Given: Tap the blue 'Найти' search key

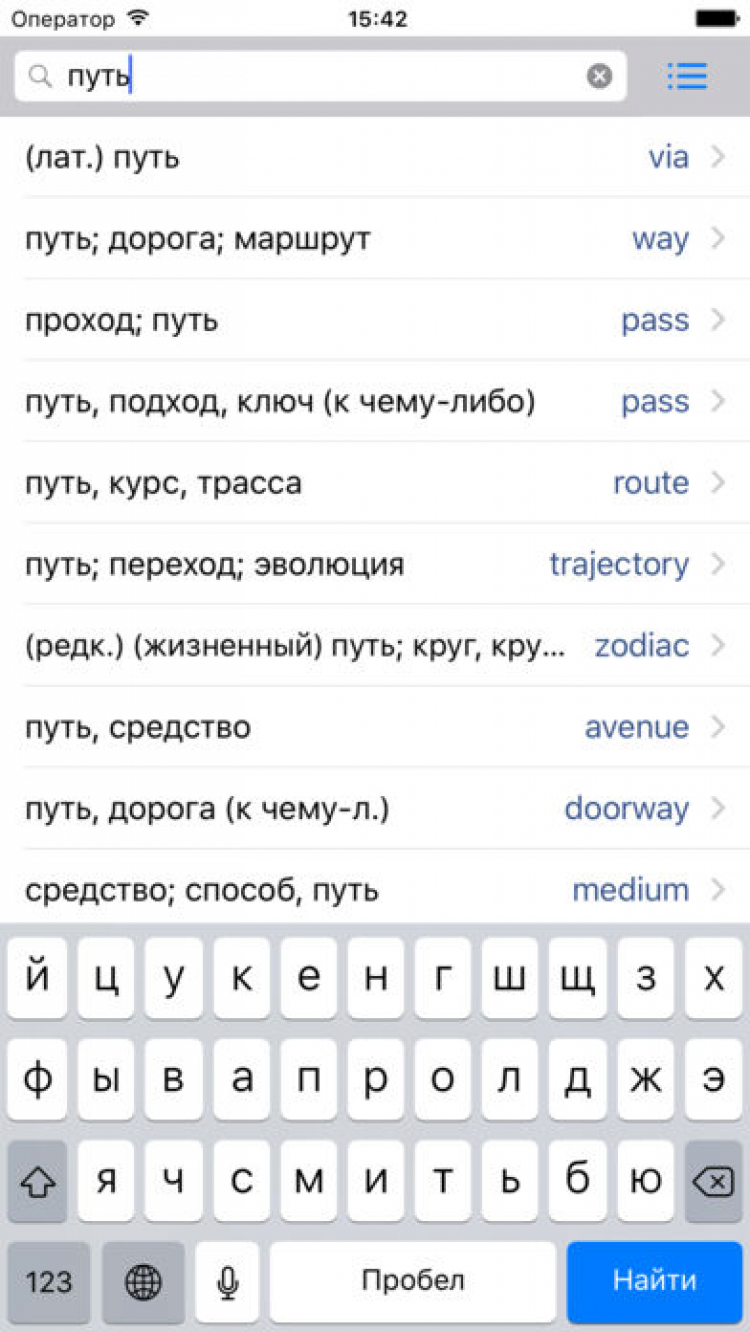Looking at the screenshot, I should point(654,1281).
